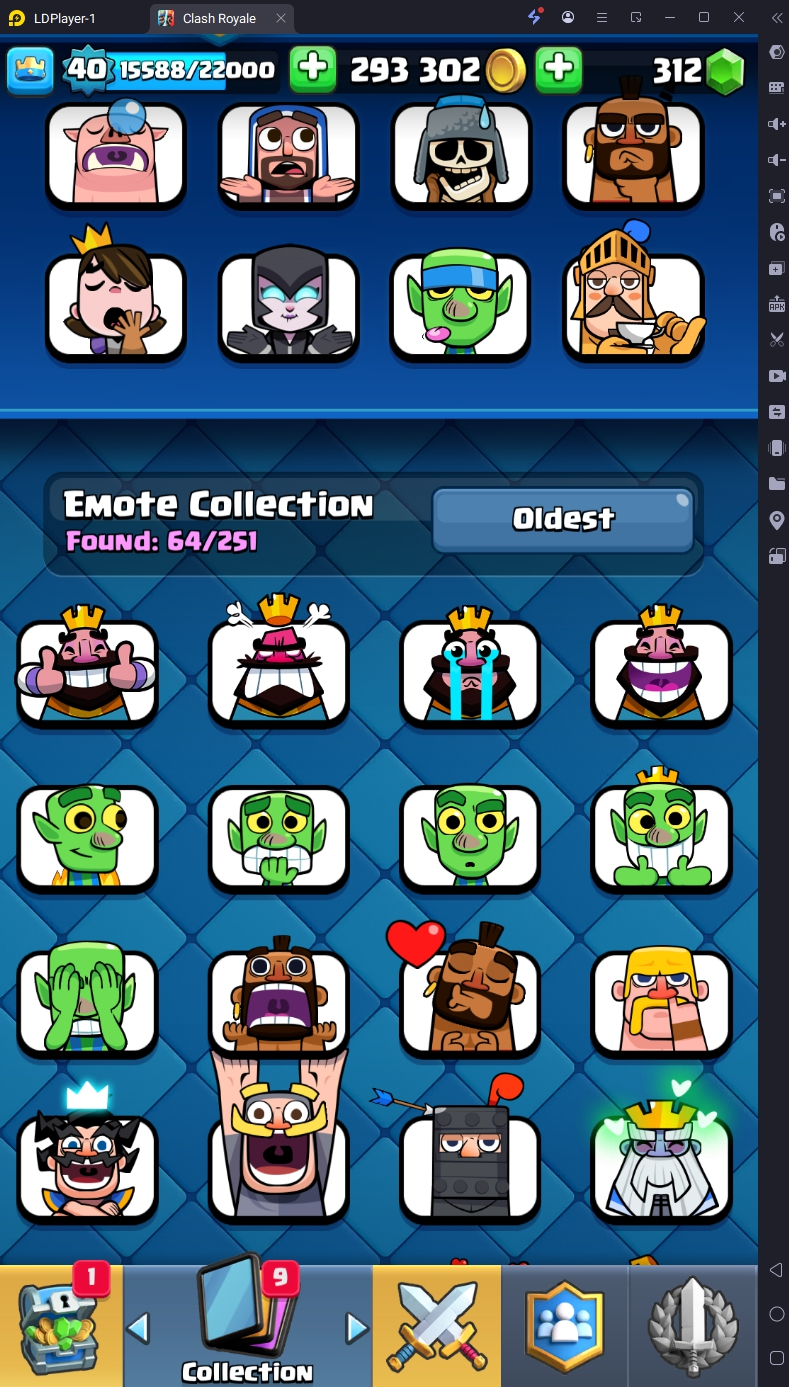
Task: Switch to the Battle tab with crossed swords
Action: click(x=437, y=1325)
